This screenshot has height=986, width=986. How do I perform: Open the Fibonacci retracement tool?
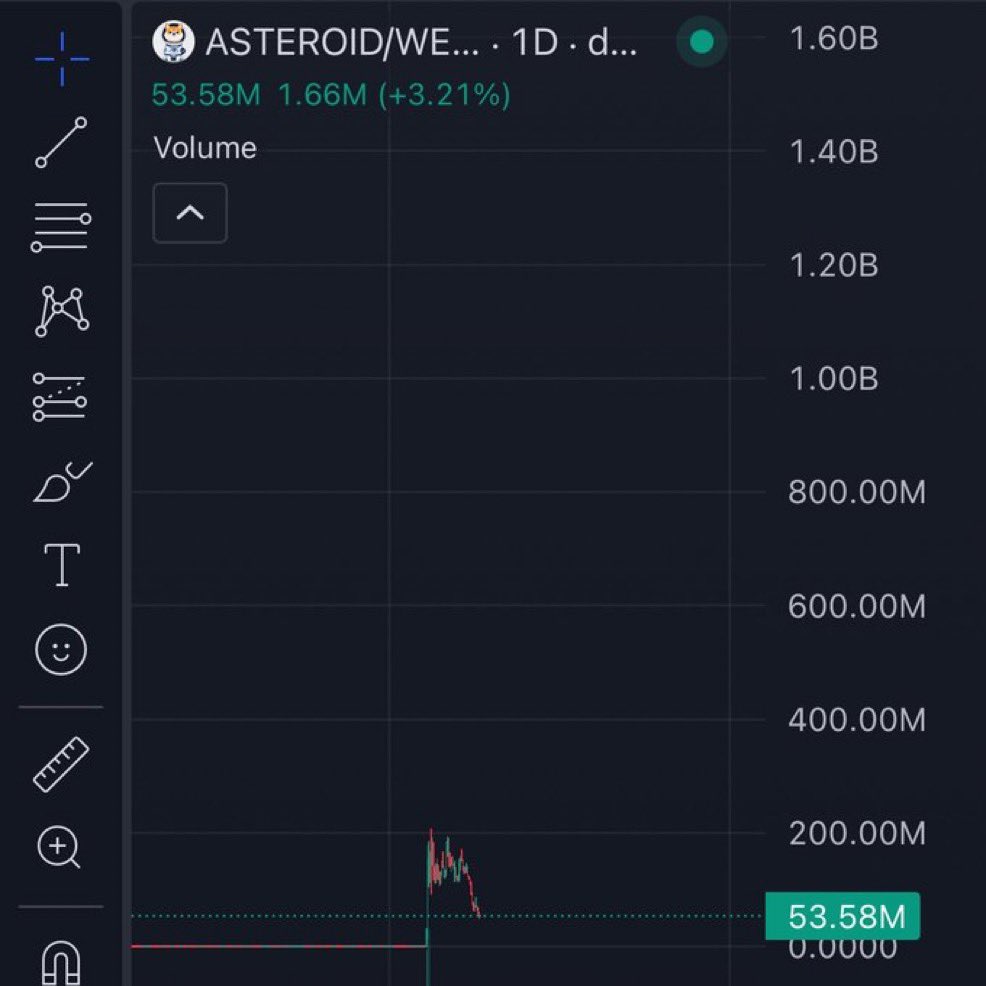(x=61, y=227)
